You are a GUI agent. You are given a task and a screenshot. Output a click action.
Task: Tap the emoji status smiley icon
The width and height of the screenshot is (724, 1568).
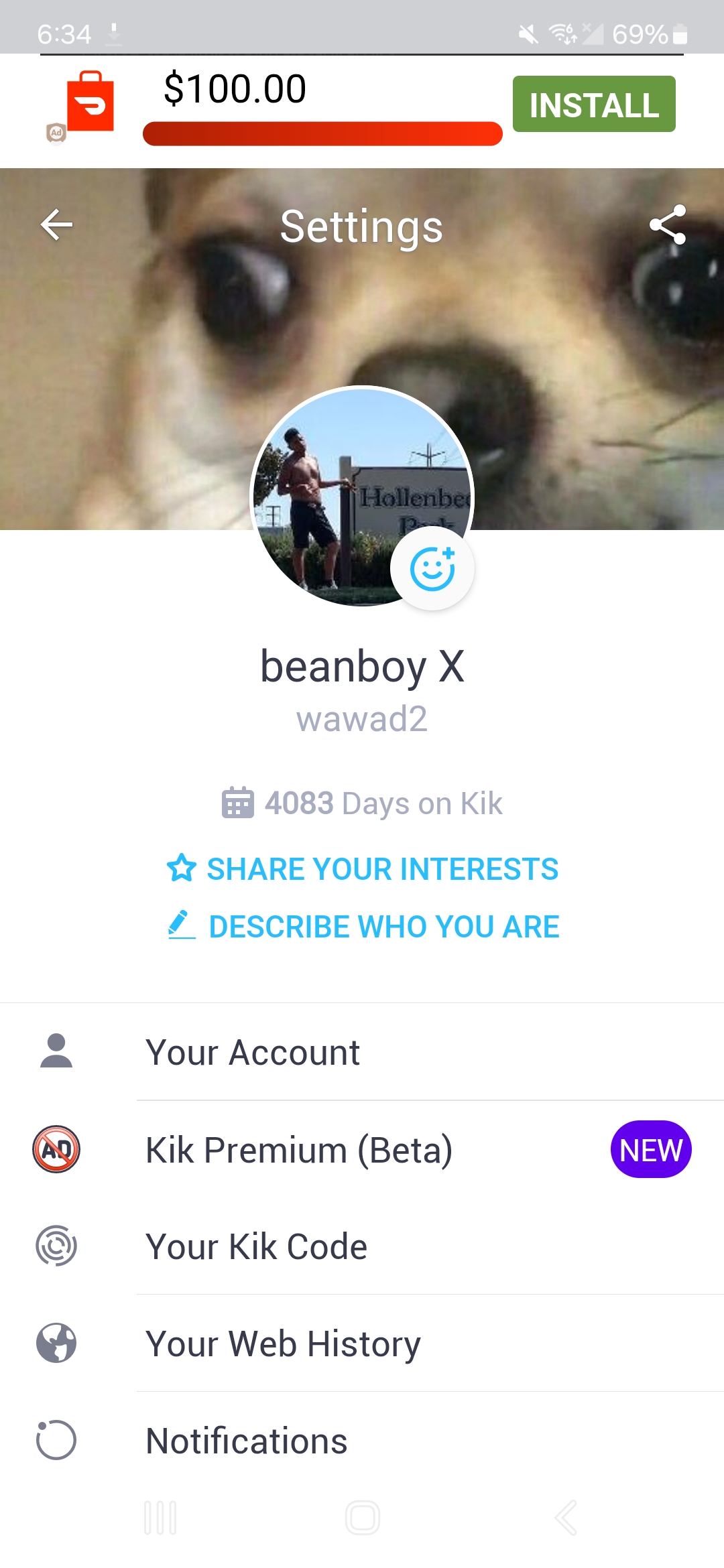coord(432,569)
